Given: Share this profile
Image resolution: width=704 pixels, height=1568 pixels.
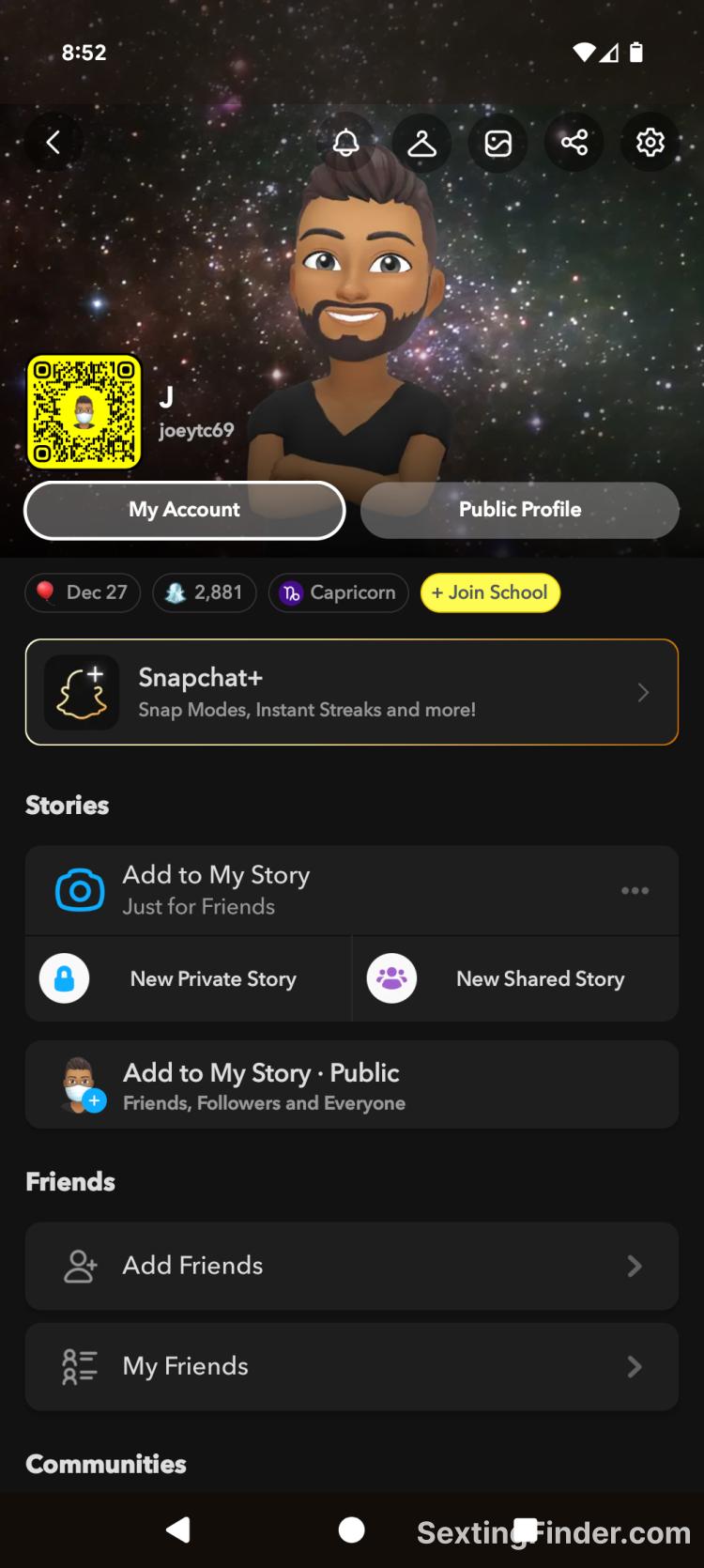Looking at the screenshot, I should click(574, 143).
